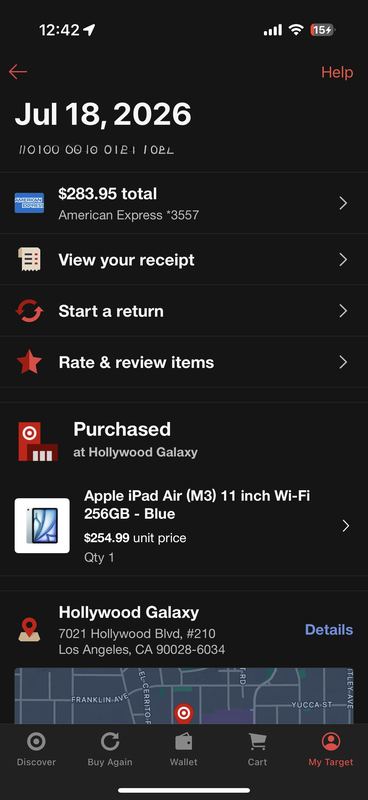This screenshot has height=800, width=368.
Task: Tap Details for Hollywood Galaxy store
Action: point(329,630)
